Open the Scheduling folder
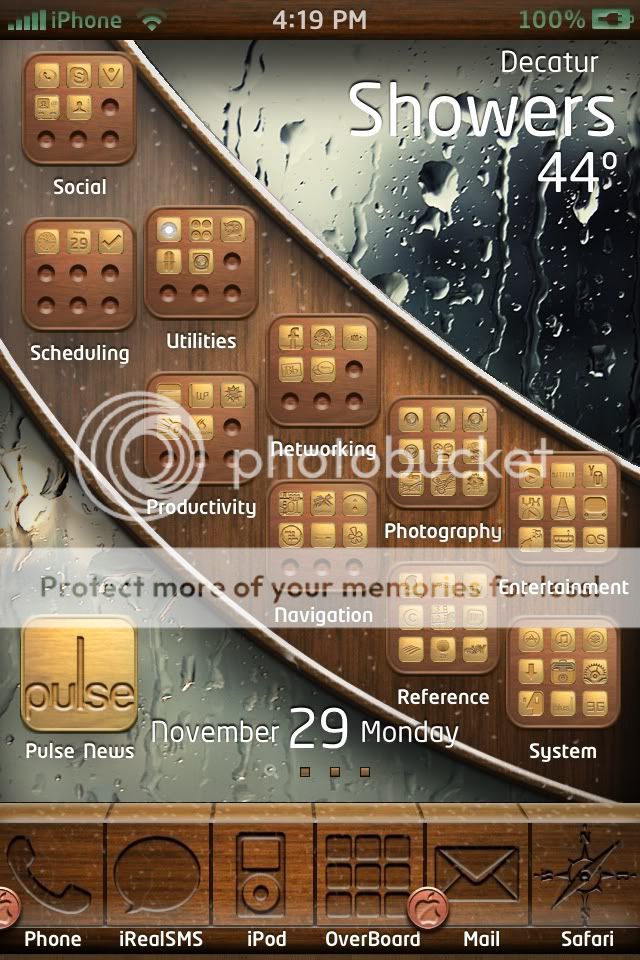The height and width of the screenshot is (960, 640). point(79,274)
